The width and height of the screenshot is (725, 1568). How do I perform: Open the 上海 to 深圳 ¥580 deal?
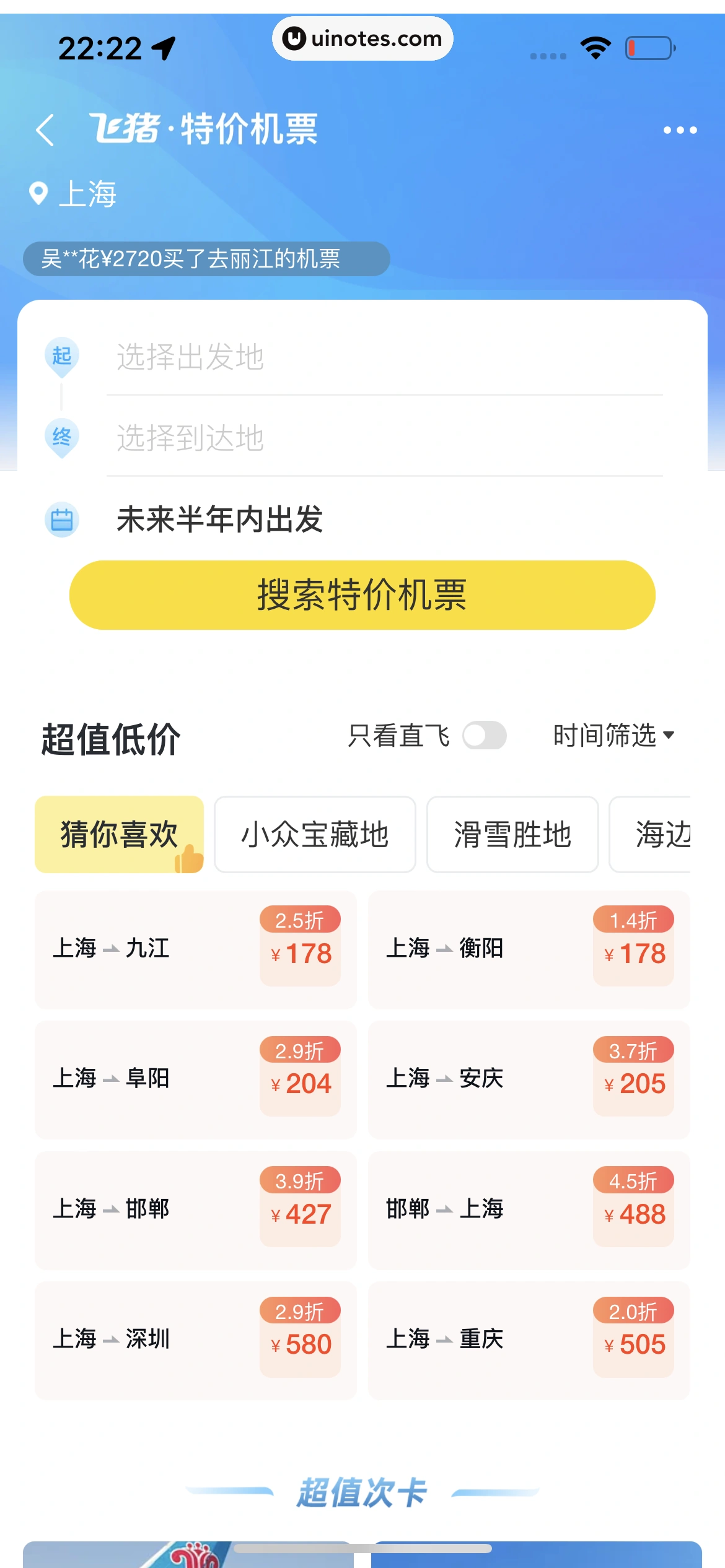[195, 1340]
